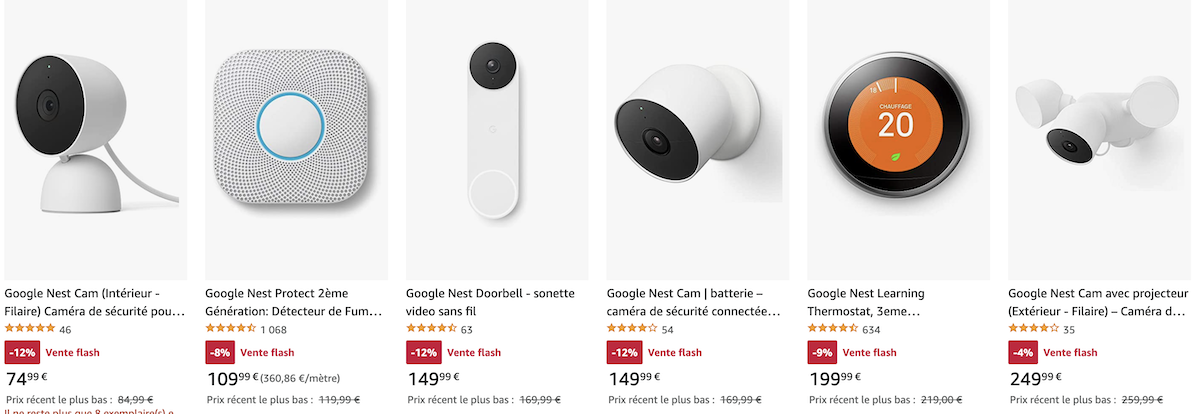Tap the title Google Nest Protect 2ème Génération
Image resolution: width=1200 pixels, height=414 pixels.
pyautogui.click(x=293, y=302)
